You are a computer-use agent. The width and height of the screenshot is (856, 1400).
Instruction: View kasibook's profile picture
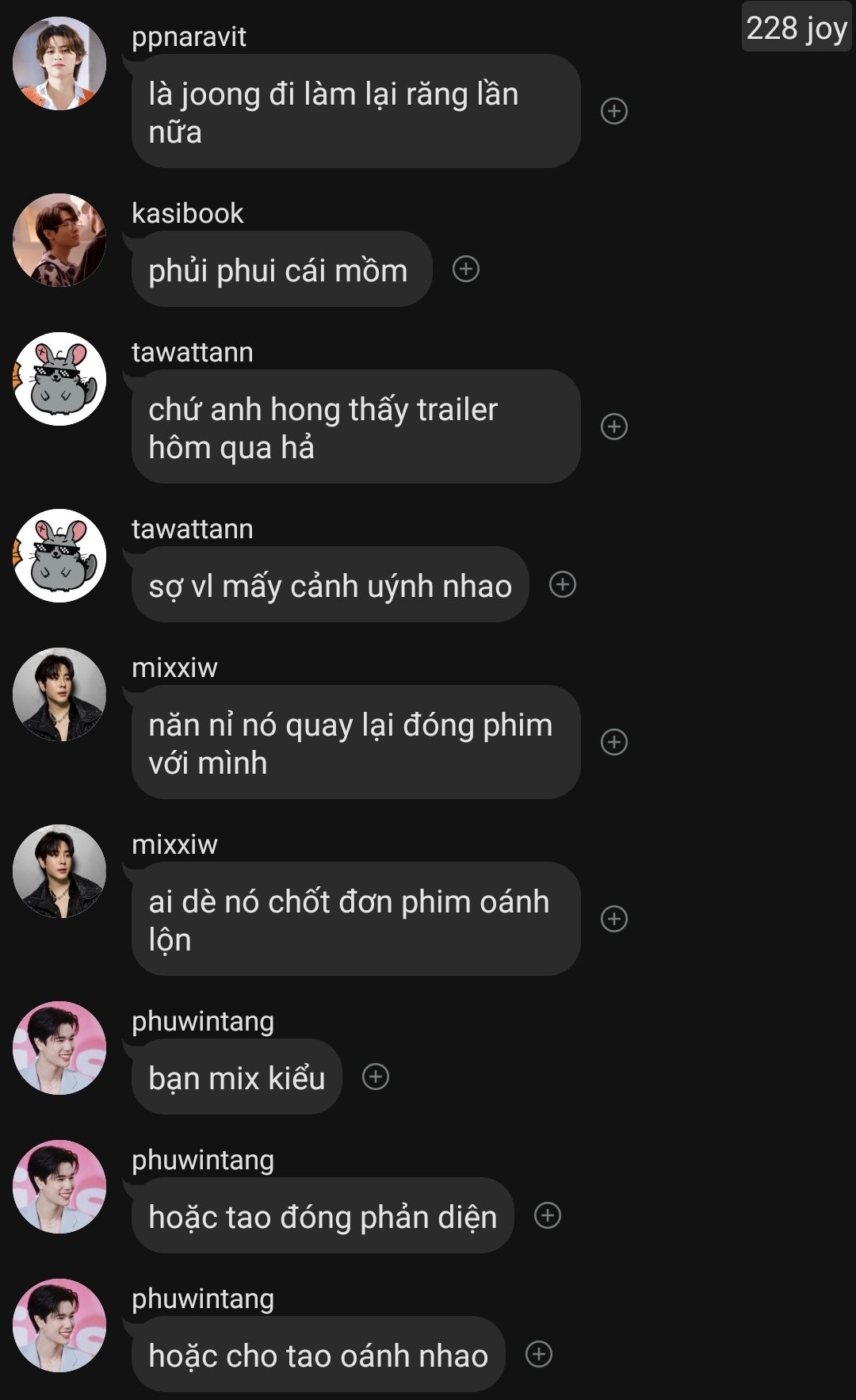[59, 240]
